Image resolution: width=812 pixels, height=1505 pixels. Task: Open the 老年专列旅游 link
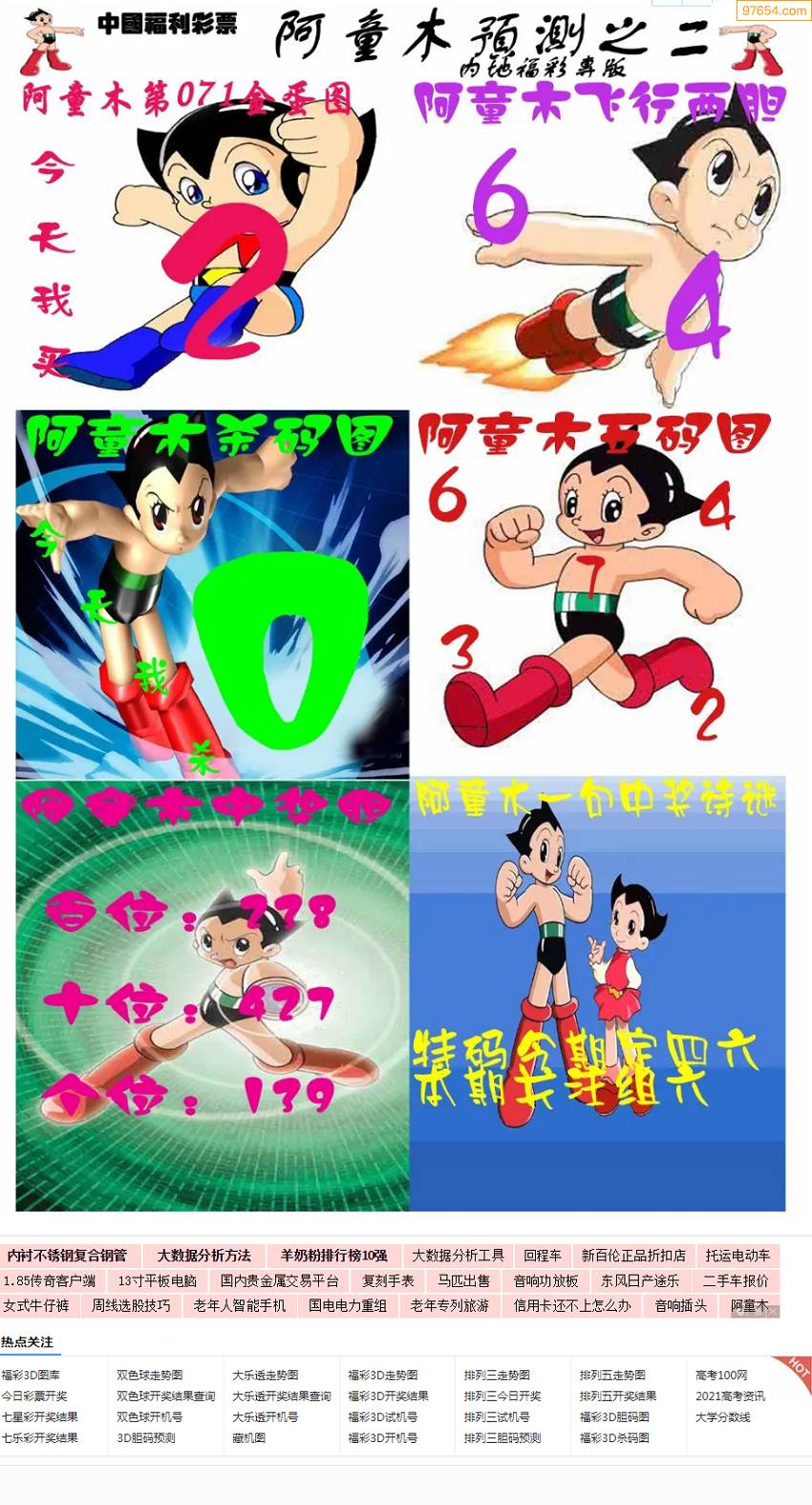pos(449,1305)
